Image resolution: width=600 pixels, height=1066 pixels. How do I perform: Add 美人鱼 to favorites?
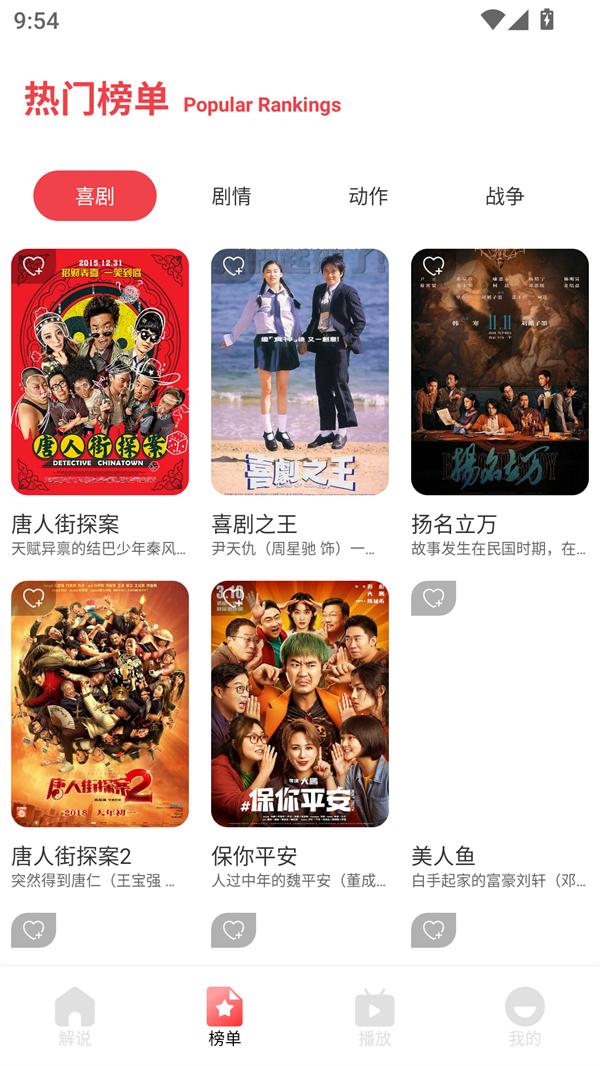(x=433, y=598)
